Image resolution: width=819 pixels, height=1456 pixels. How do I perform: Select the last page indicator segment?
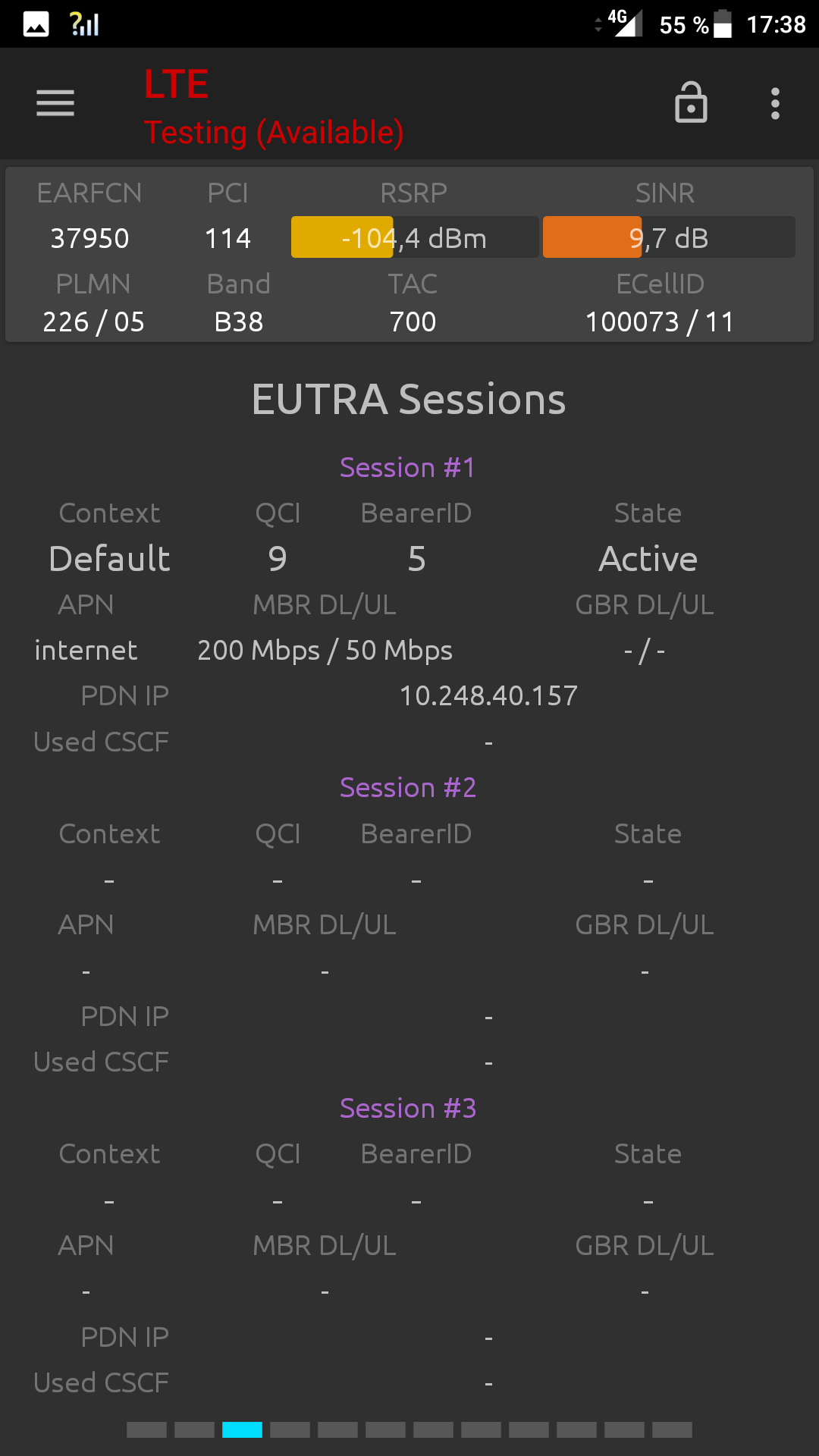pyautogui.click(x=672, y=1429)
